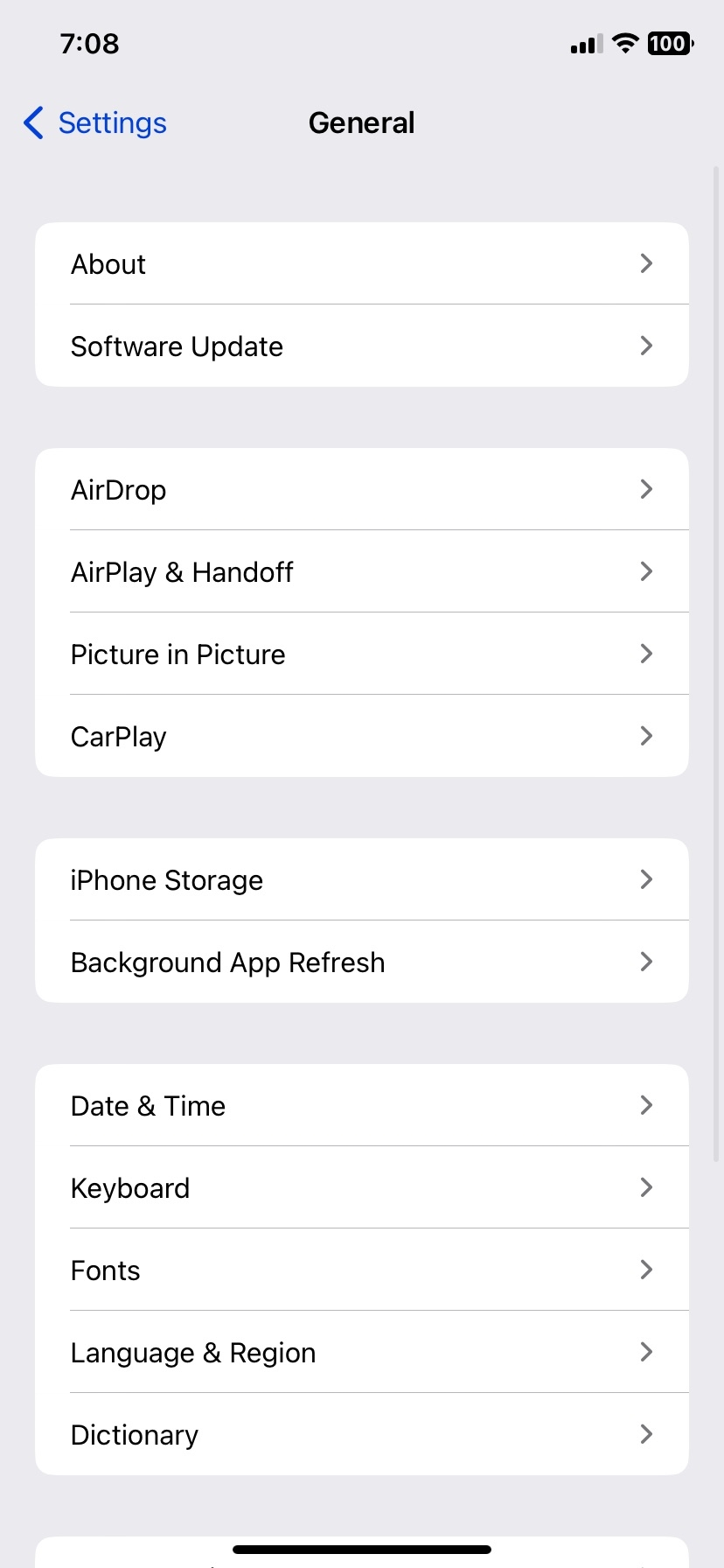Viewport: 724px width, 1568px height.
Task: Open Date & Time settings
Action: [362, 1105]
